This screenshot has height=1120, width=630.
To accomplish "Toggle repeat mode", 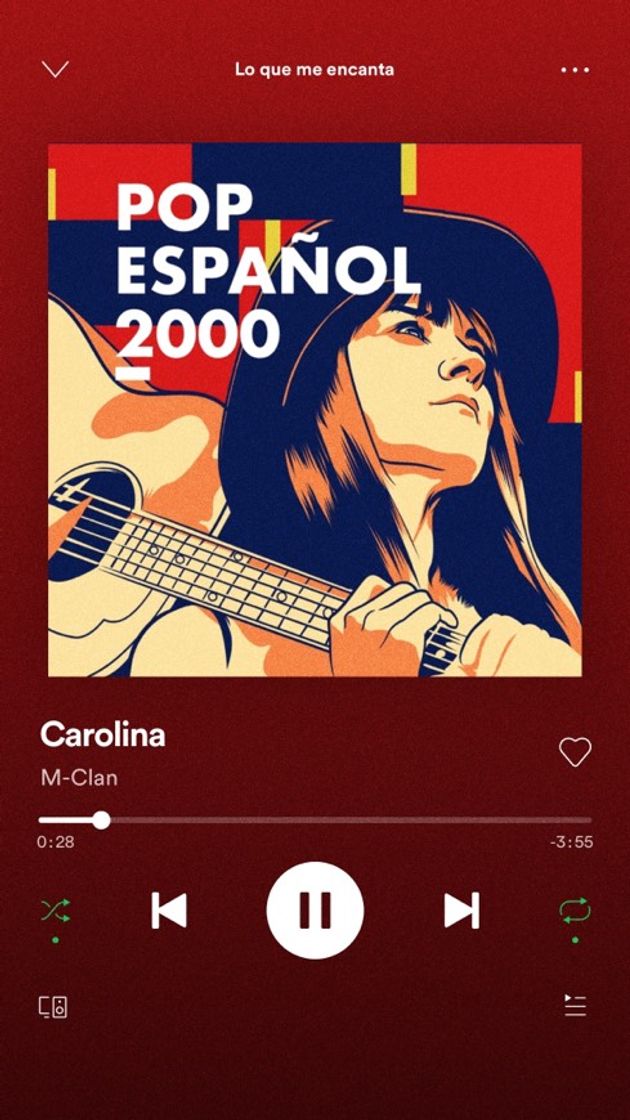I will (x=575, y=910).
